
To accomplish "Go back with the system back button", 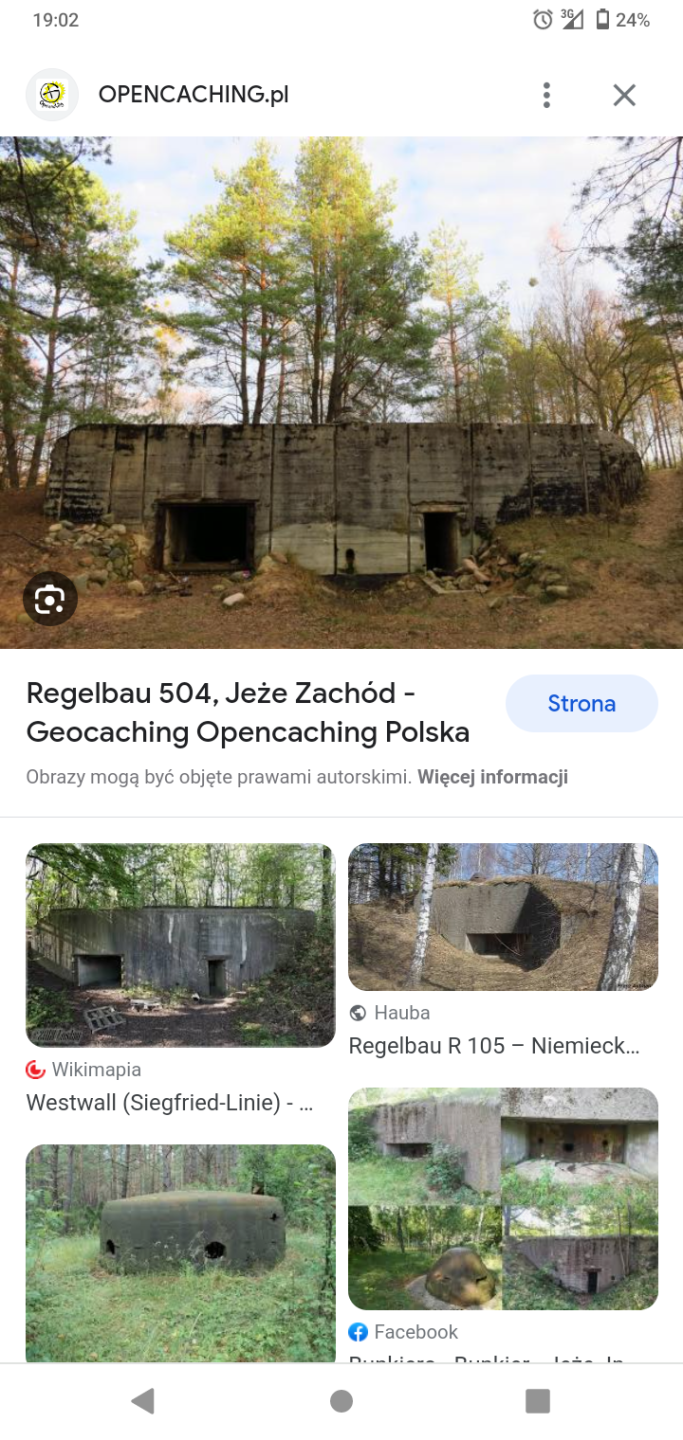I will (x=143, y=1401).
